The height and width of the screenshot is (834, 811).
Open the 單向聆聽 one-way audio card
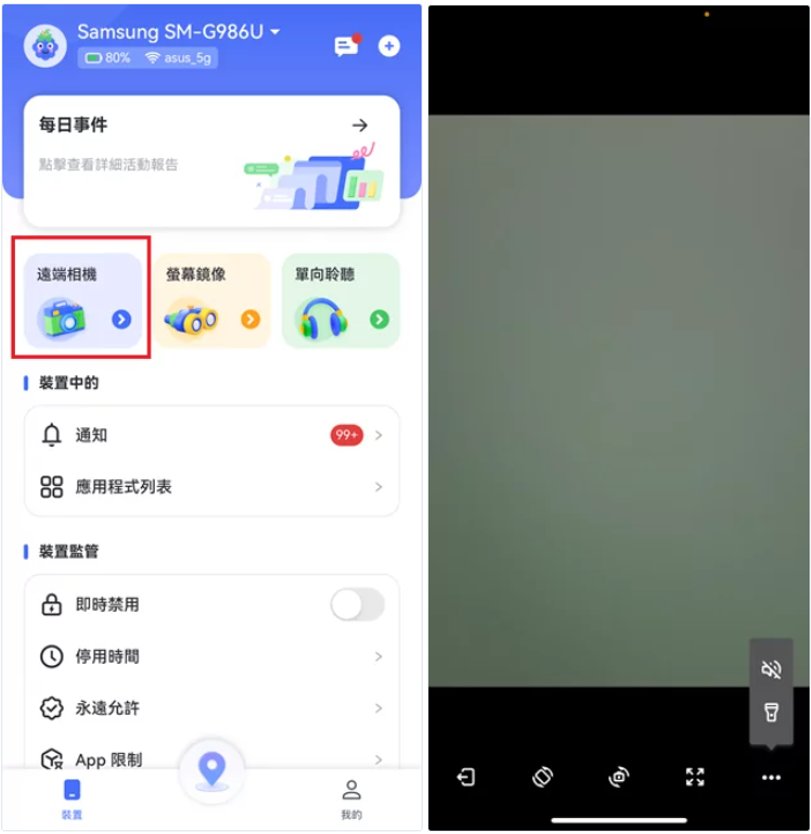point(340,299)
